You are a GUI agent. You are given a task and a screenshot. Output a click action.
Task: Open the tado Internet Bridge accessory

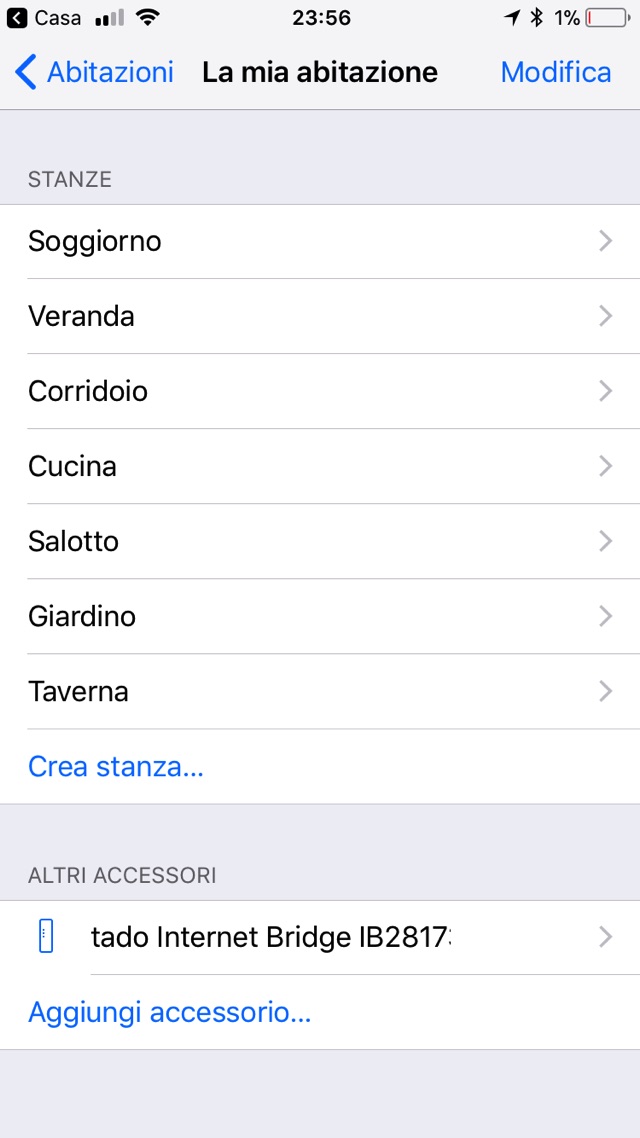320,937
